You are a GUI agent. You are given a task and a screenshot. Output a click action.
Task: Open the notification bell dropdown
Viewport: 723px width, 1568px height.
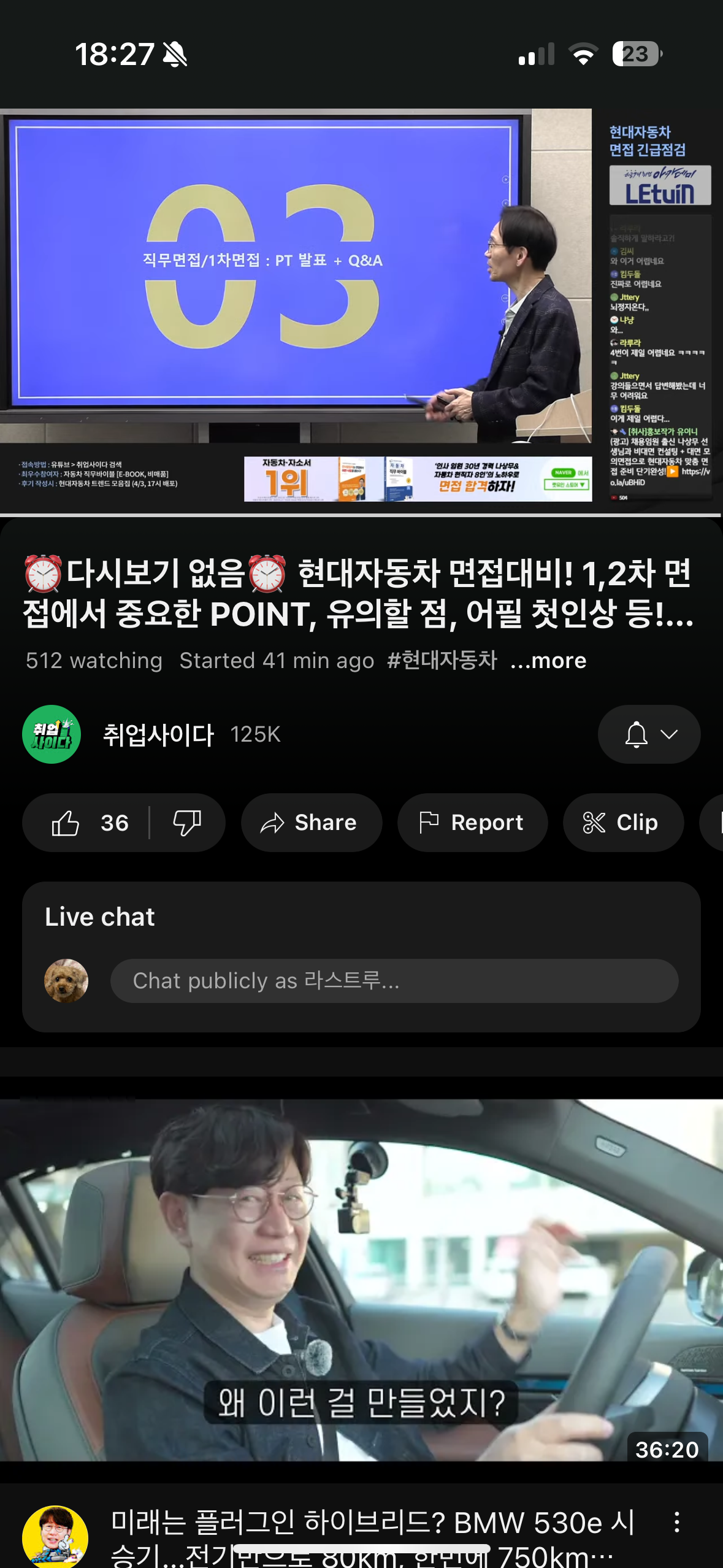[x=648, y=734]
